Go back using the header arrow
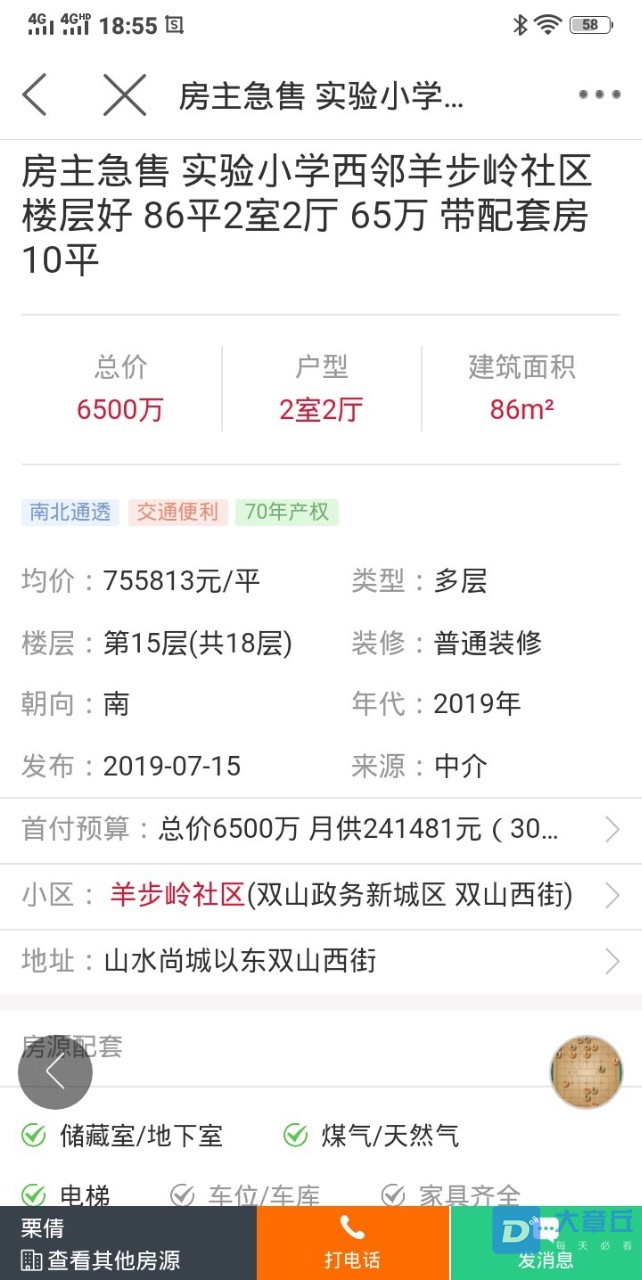This screenshot has height=1280, width=642. (x=35, y=95)
